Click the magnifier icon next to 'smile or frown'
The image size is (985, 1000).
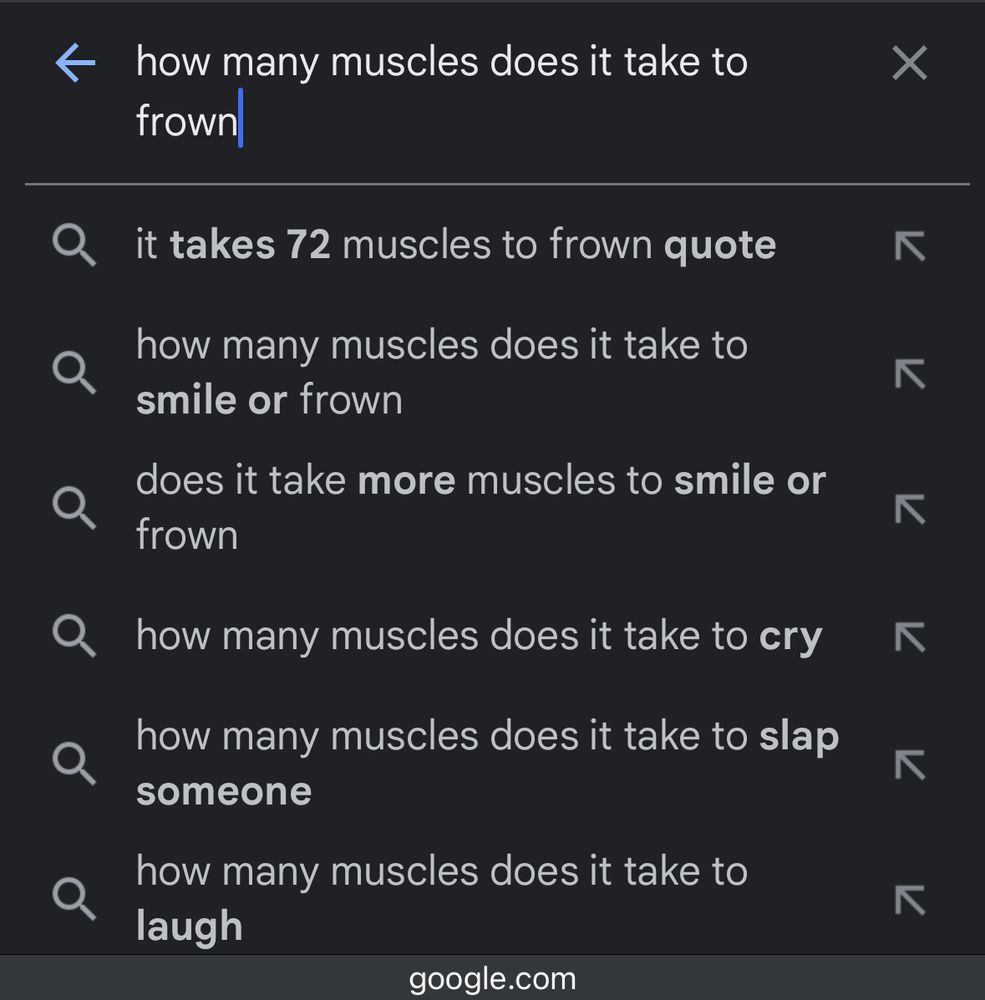click(74, 371)
